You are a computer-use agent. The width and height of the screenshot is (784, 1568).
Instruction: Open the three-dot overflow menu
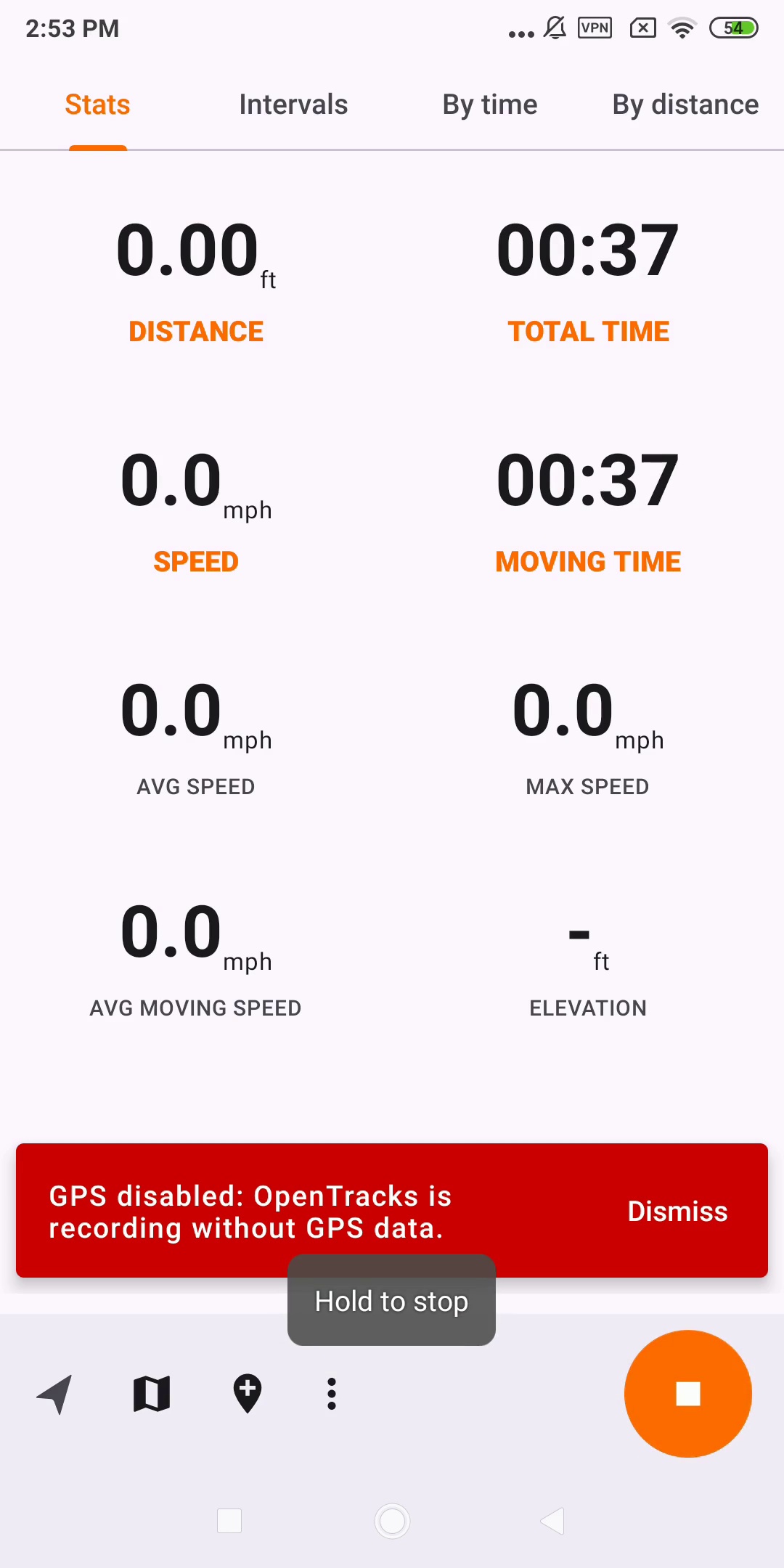pyautogui.click(x=332, y=1394)
